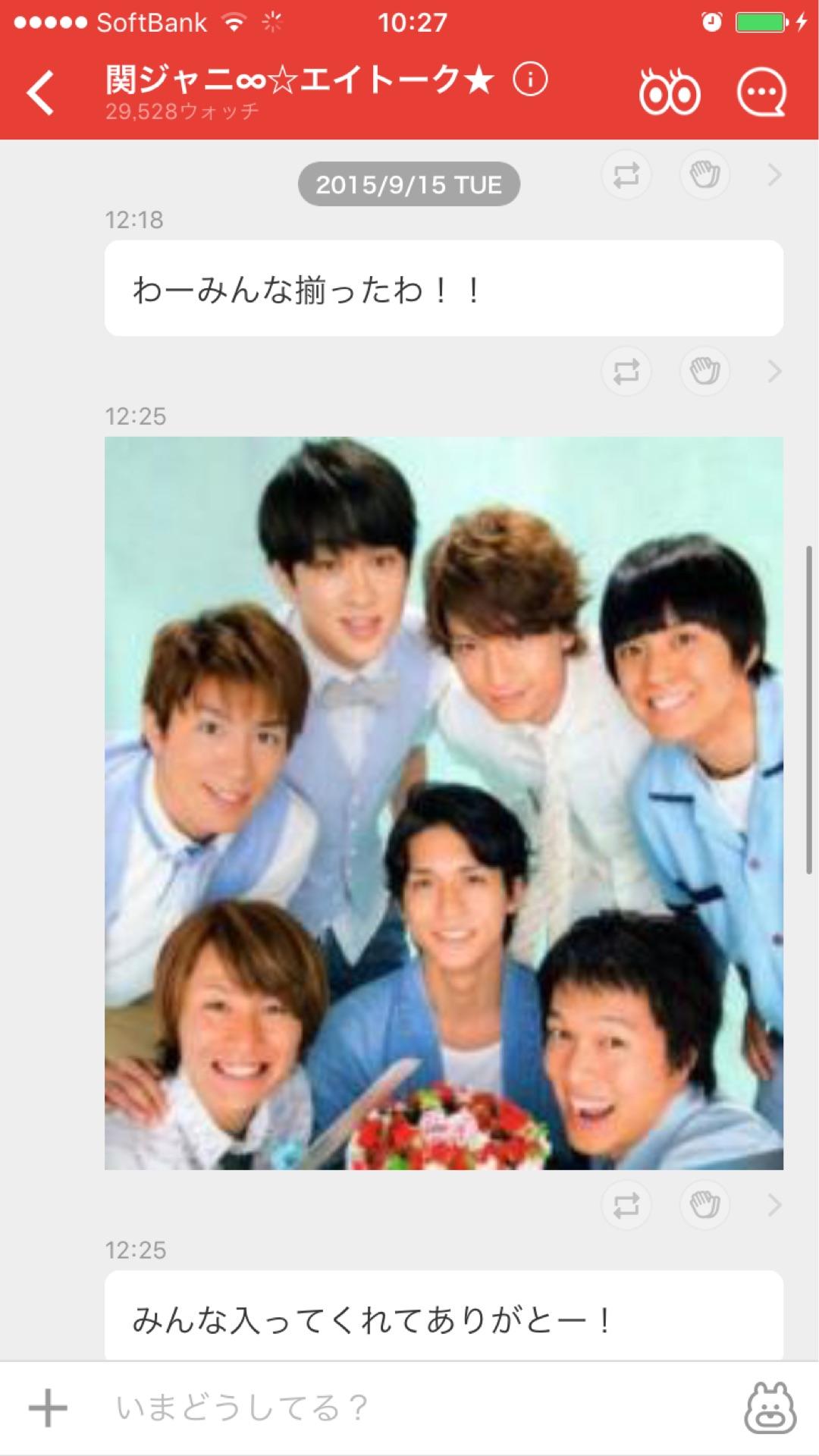This screenshot has width=819, height=1456.
Task: Clap for the 12:25 group photo
Action: (704, 1205)
